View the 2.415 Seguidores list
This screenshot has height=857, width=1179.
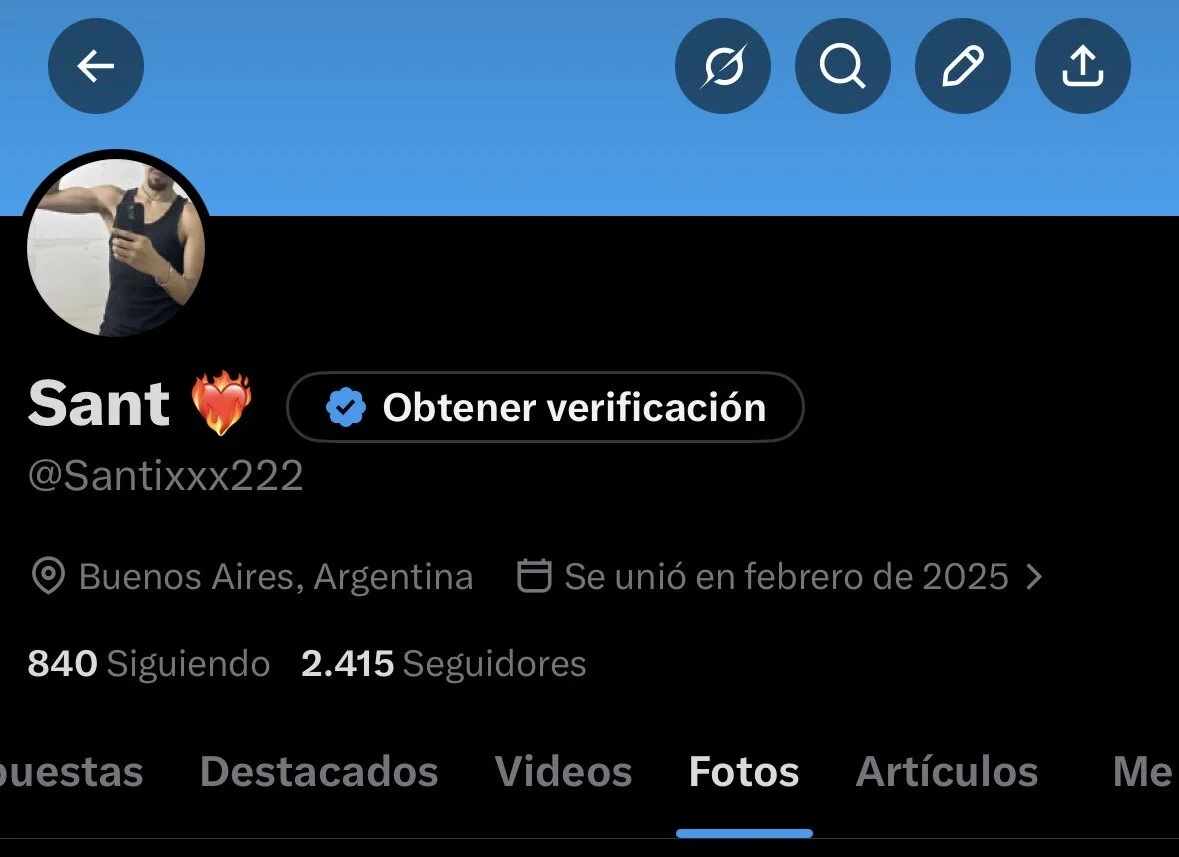coord(444,664)
